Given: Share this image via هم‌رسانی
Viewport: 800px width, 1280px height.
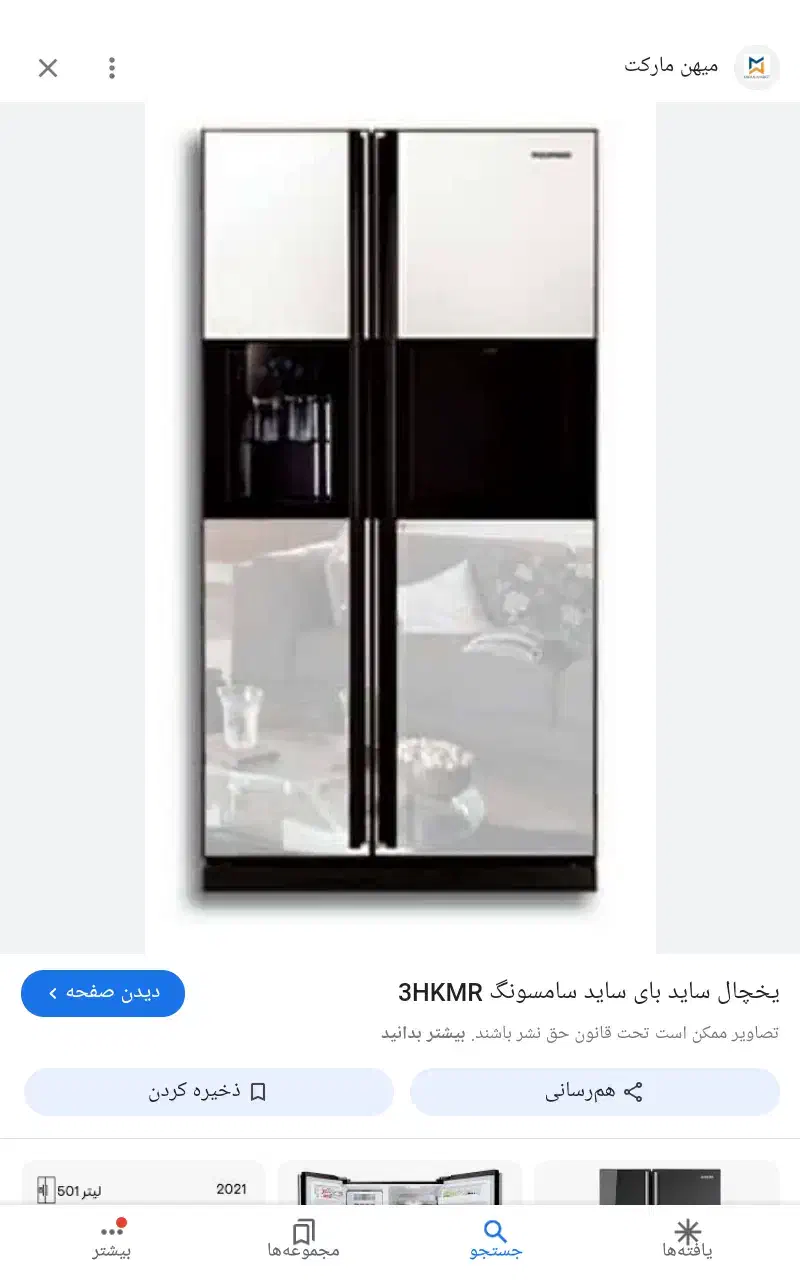Looking at the screenshot, I should pos(595,1092).
